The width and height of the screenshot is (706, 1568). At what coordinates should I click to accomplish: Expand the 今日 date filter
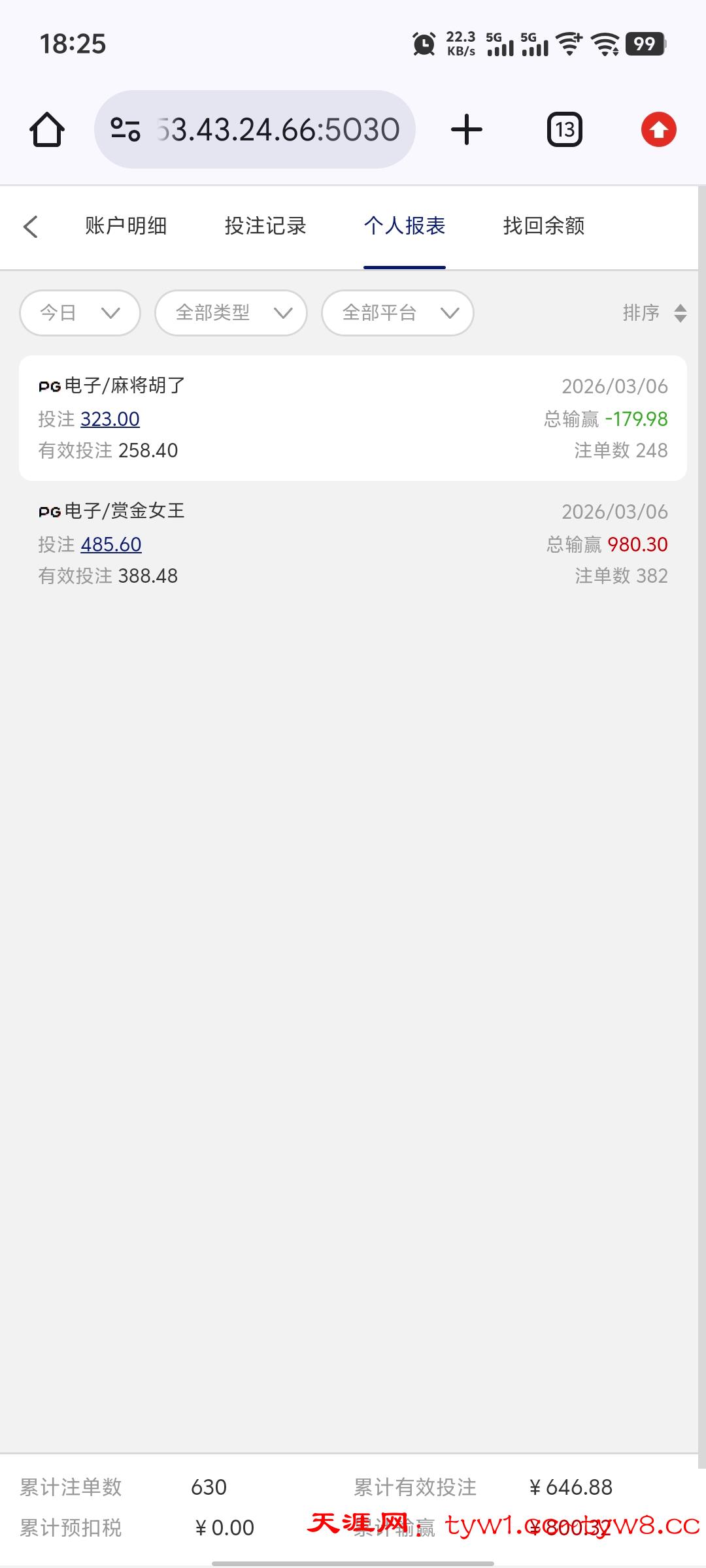coord(80,313)
